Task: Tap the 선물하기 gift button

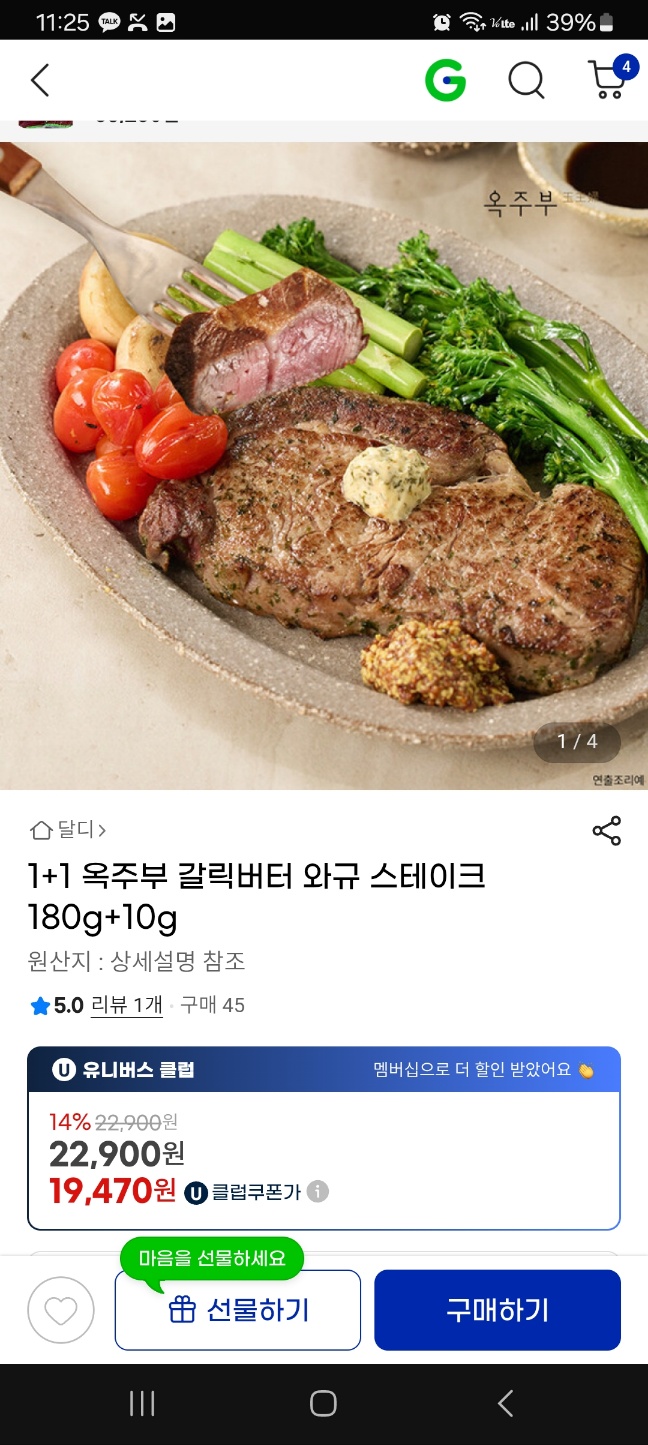Action: (x=238, y=1310)
